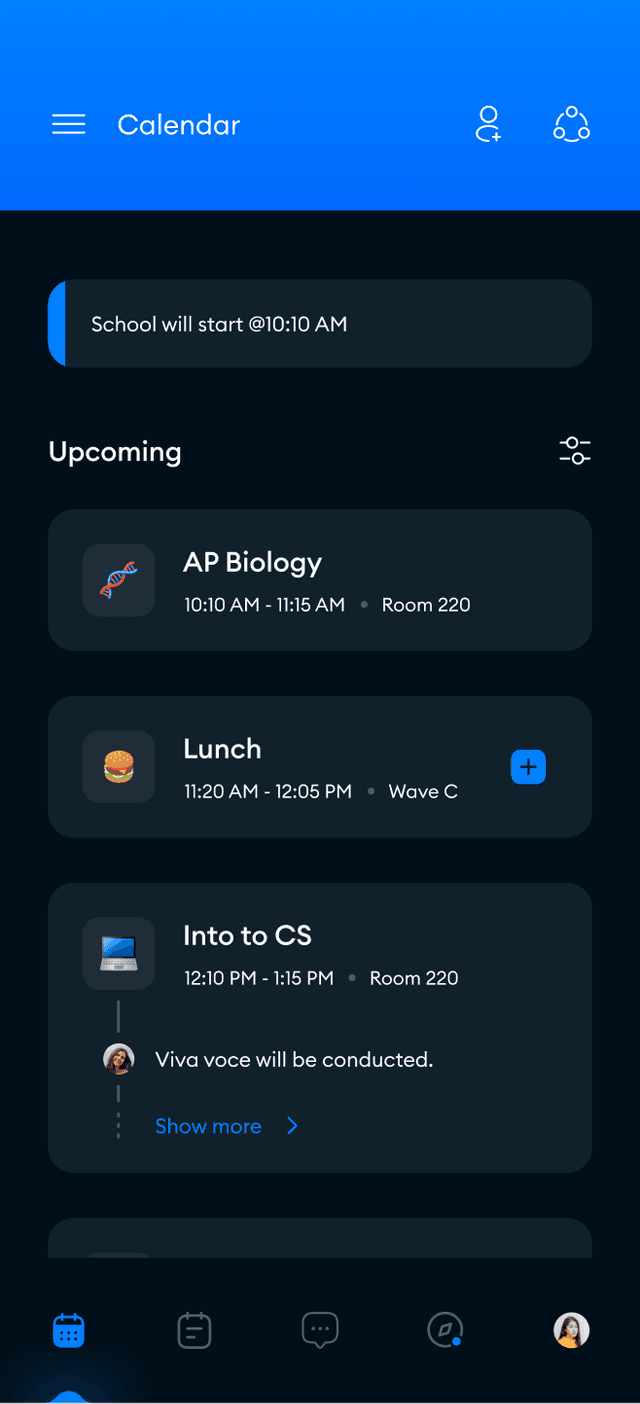Open the profile avatar tab
This screenshot has height=1404, width=640.
[x=571, y=1330]
